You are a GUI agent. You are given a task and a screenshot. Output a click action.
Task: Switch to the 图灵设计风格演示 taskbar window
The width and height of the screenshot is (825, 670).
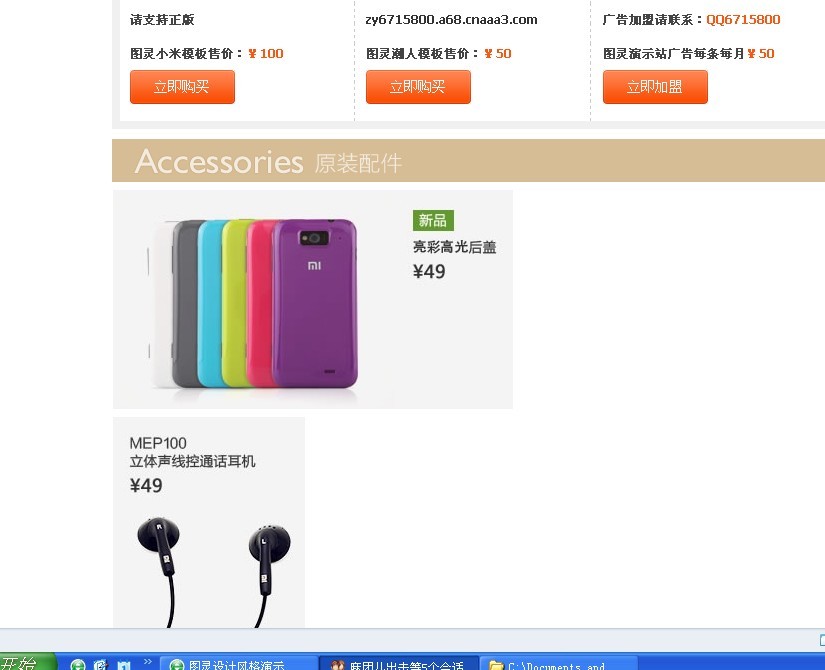(x=236, y=664)
